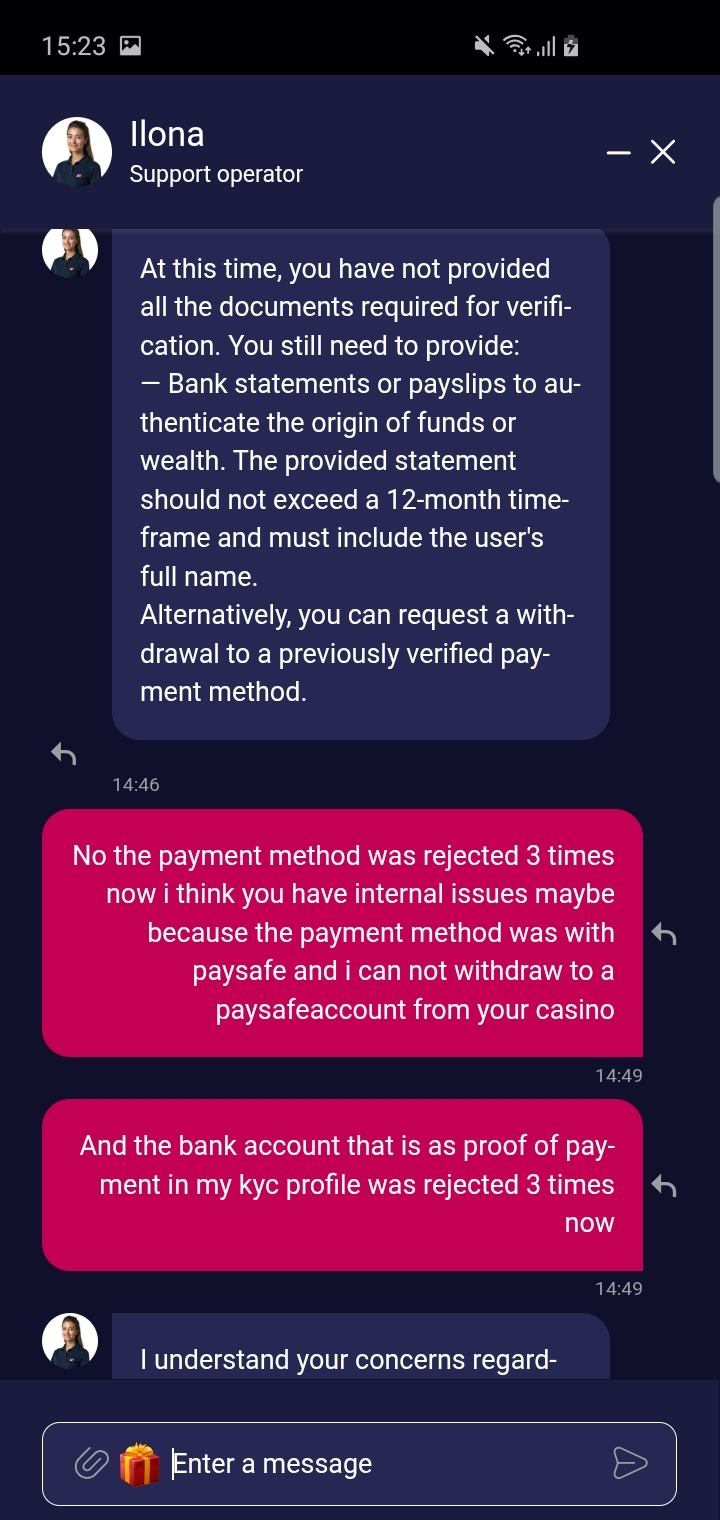Screen dimensions: 720x1520
Task: Send the message with arrow icon
Action: click(630, 1463)
